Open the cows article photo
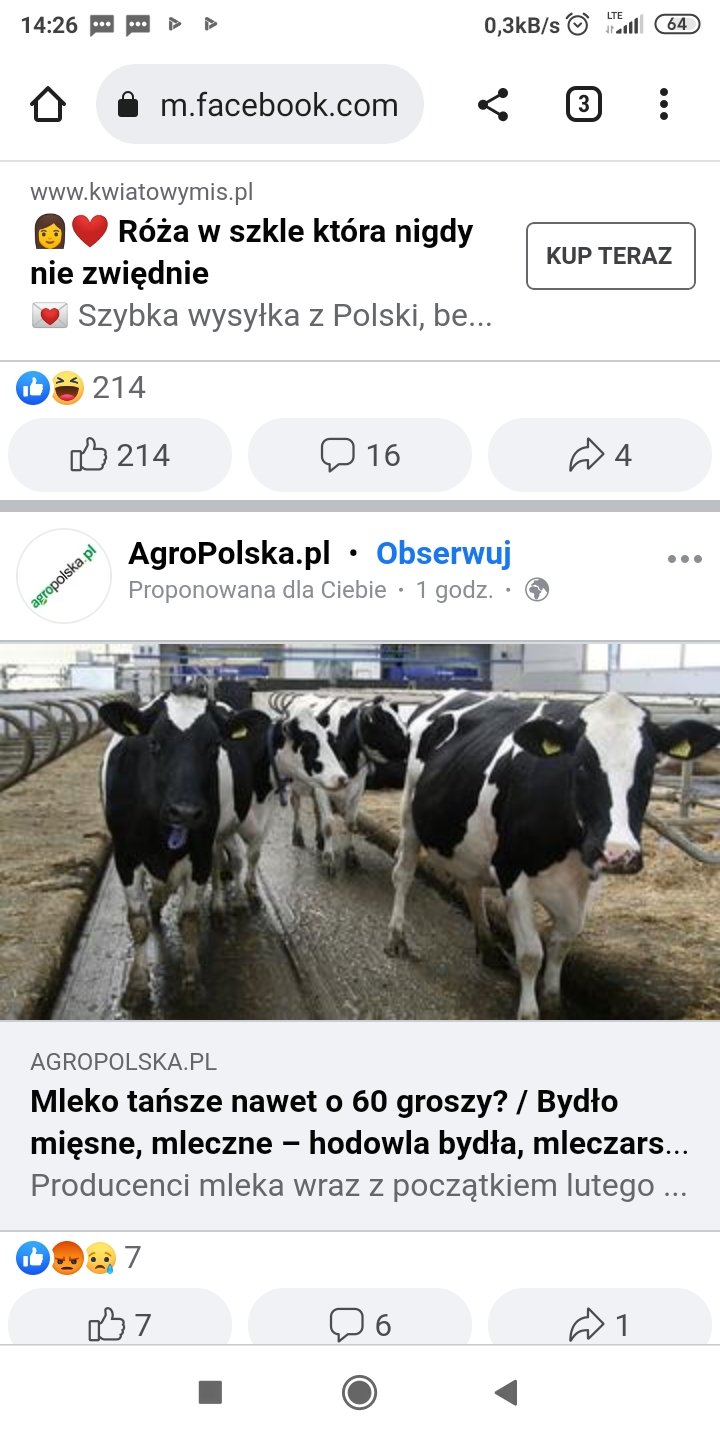Screen dimensions: 720x1440 click(x=360, y=830)
